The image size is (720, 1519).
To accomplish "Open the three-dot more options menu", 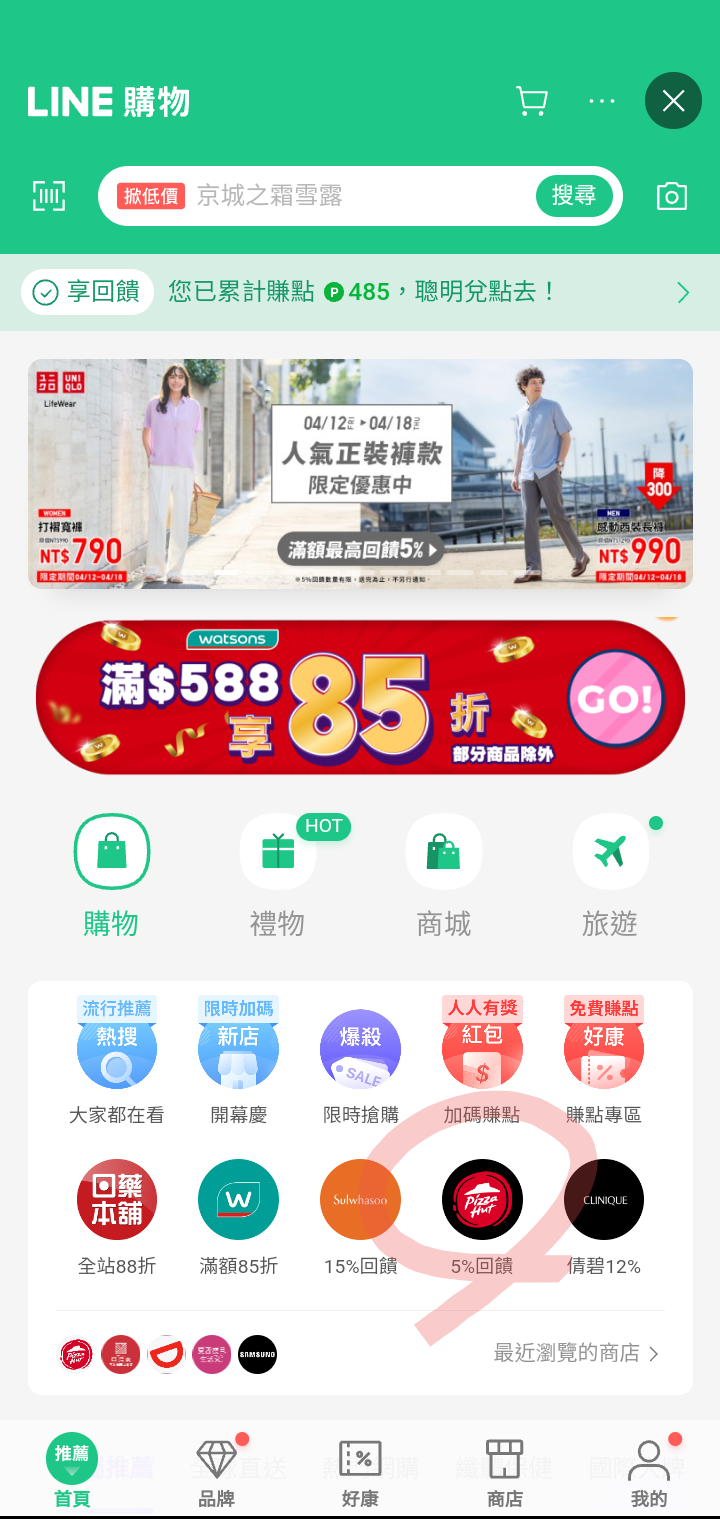I will click(602, 101).
